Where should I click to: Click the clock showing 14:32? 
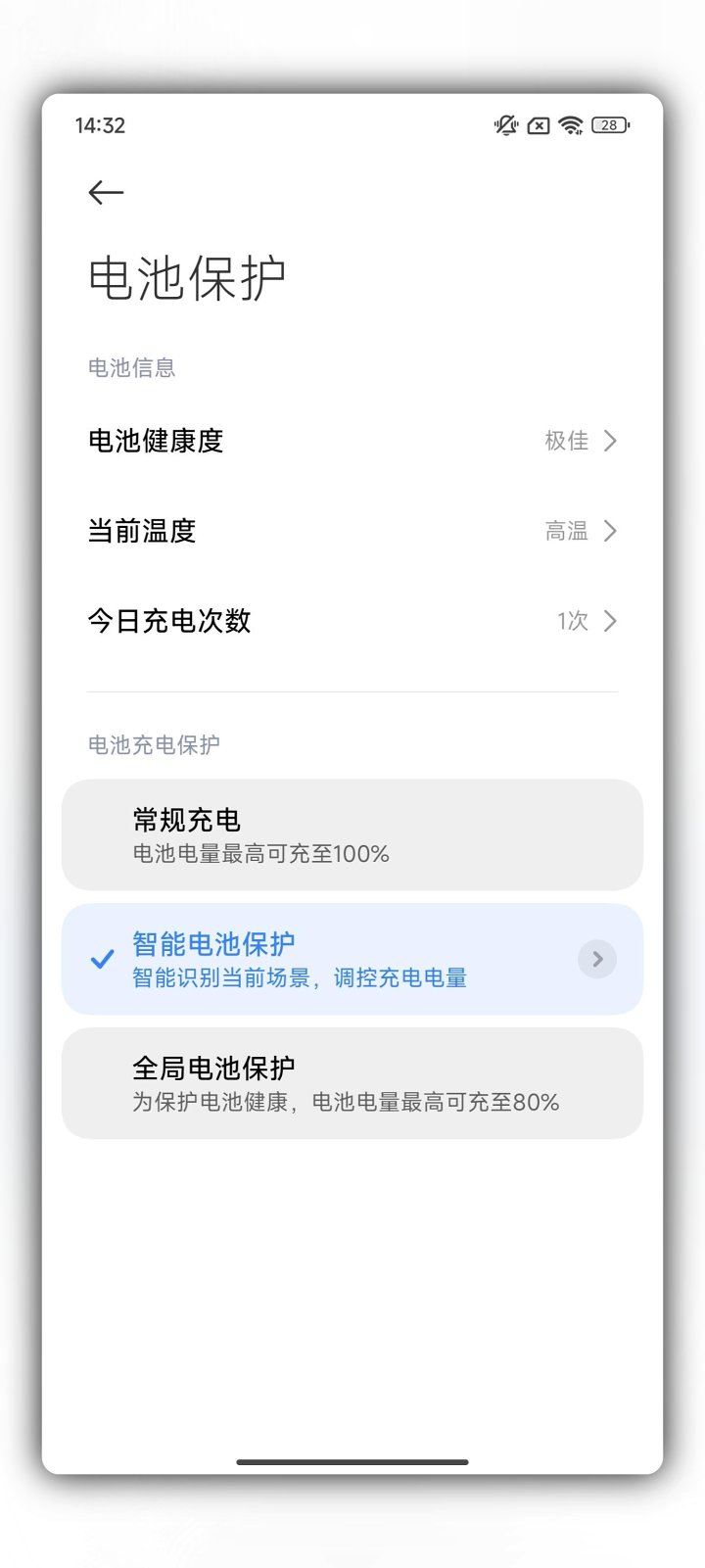(x=102, y=124)
